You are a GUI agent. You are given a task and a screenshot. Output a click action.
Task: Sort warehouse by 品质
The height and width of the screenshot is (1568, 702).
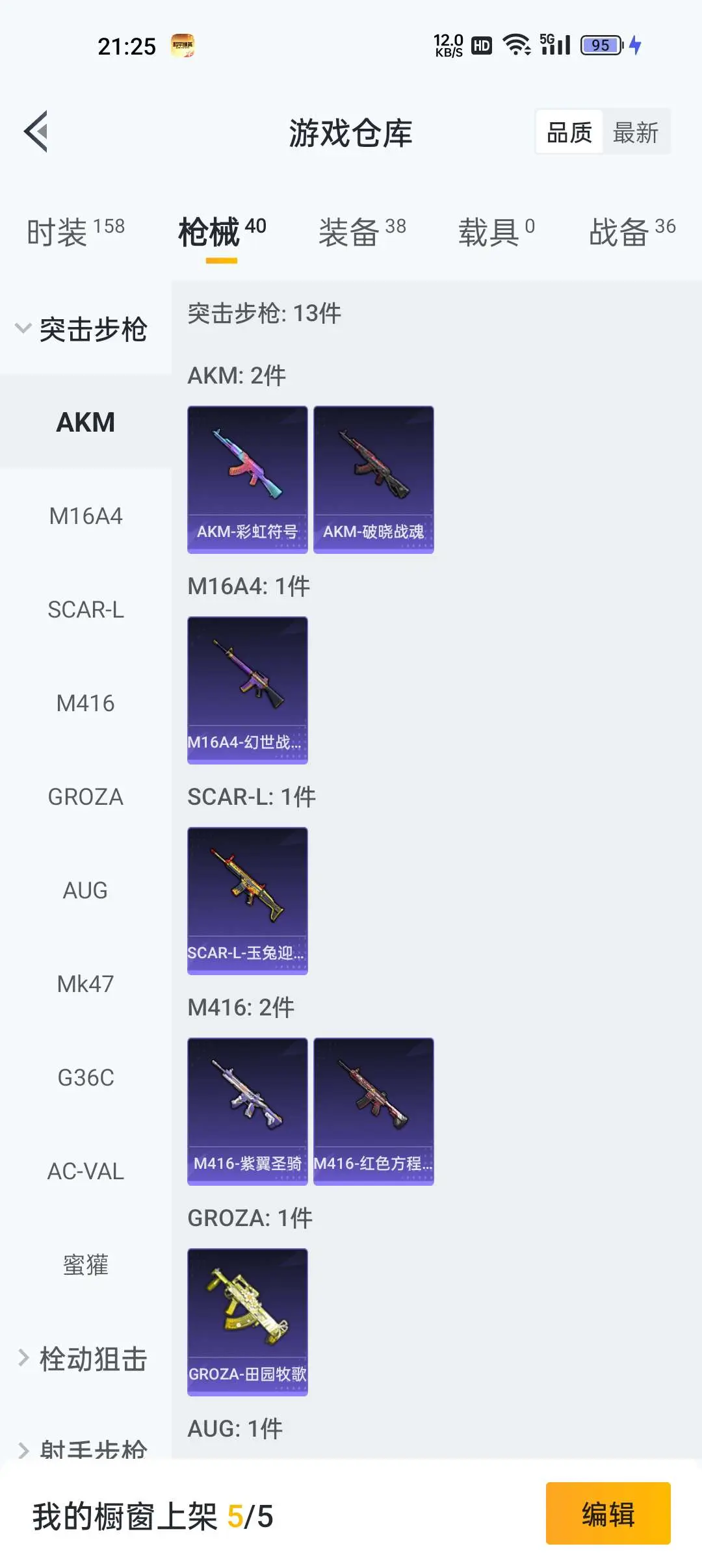[569, 133]
